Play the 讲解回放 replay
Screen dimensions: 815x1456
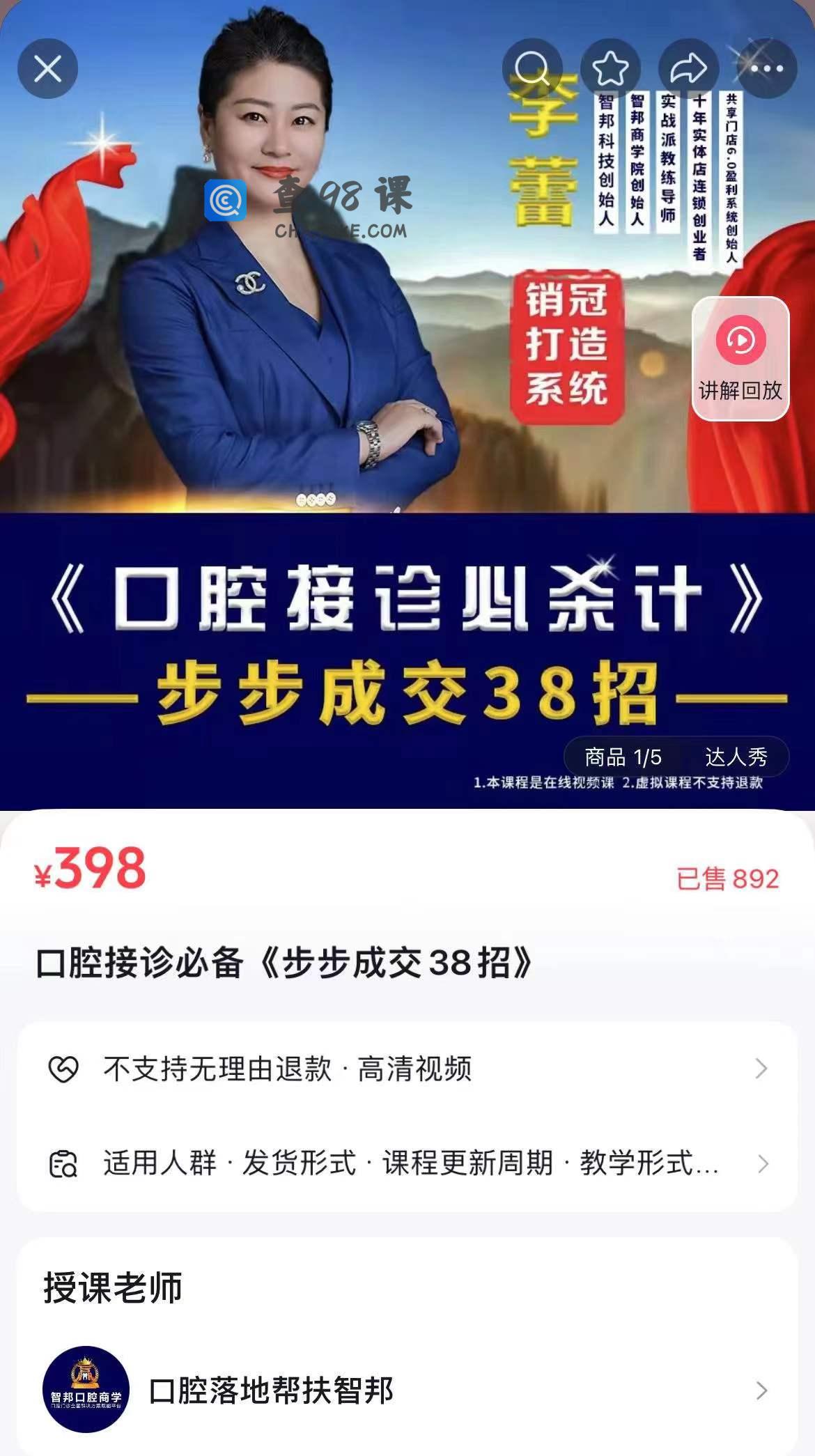click(740, 358)
